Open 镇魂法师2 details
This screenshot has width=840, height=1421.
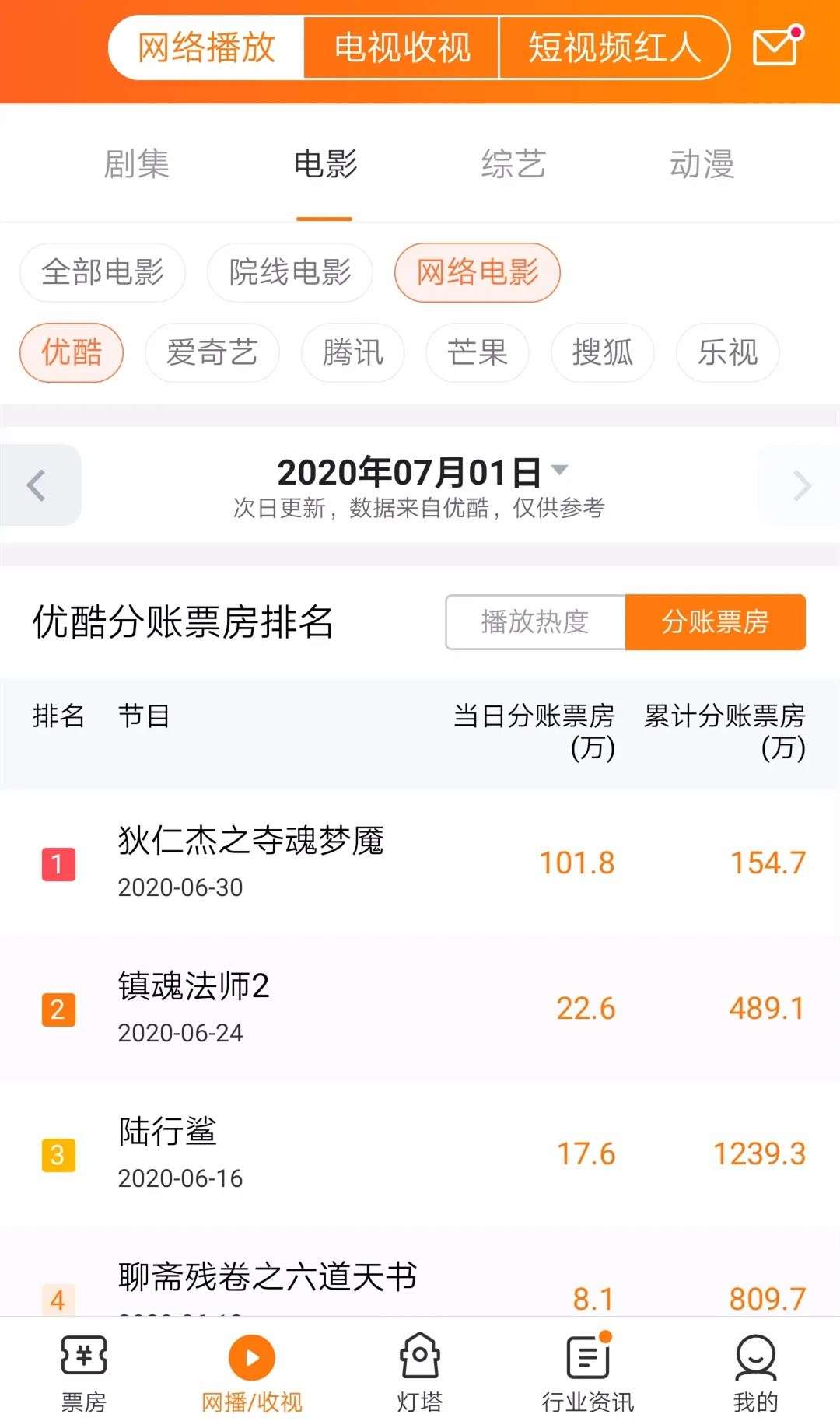point(194,986)
